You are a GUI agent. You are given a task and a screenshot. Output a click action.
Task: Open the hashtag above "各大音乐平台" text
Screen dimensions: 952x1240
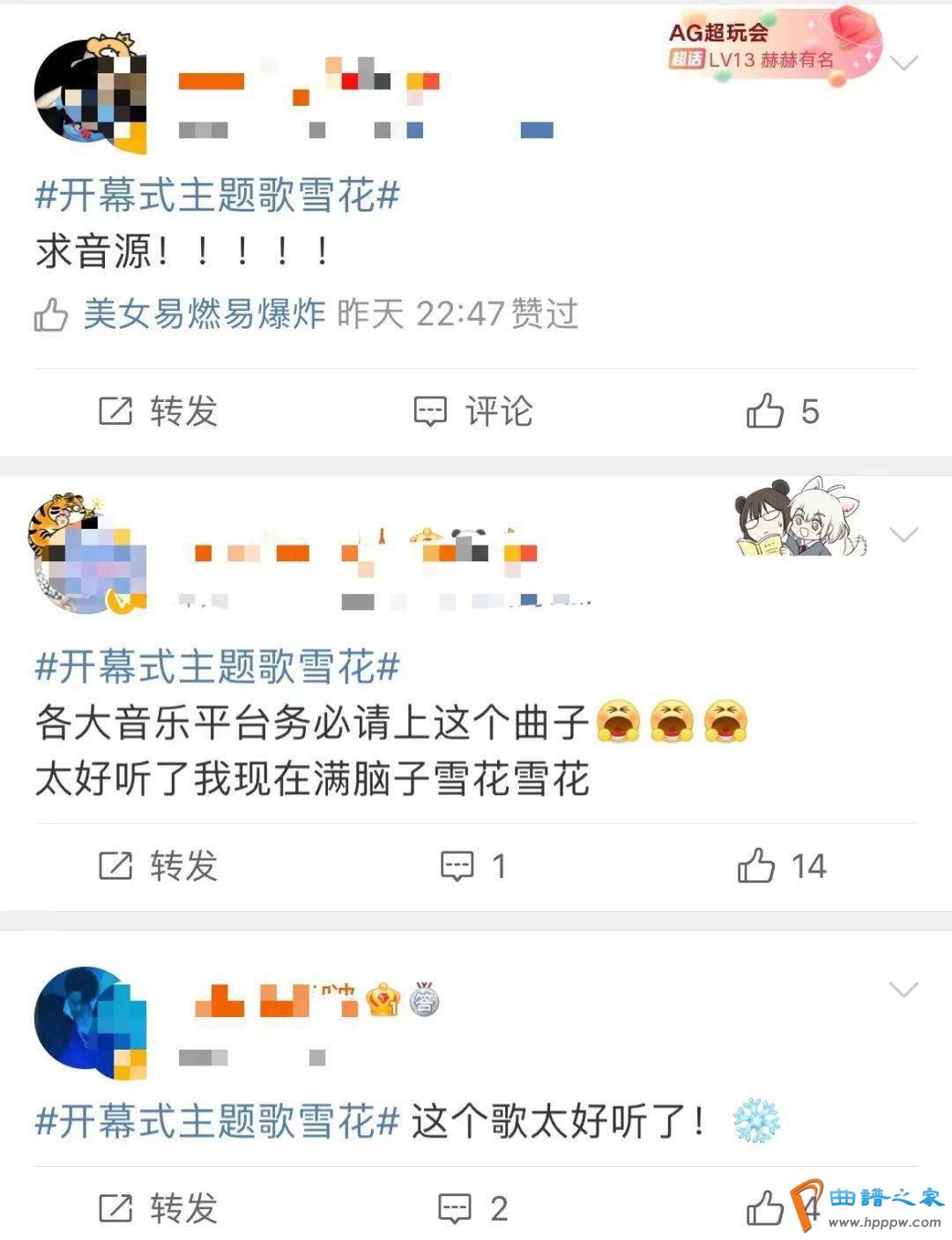coord(217,666)
